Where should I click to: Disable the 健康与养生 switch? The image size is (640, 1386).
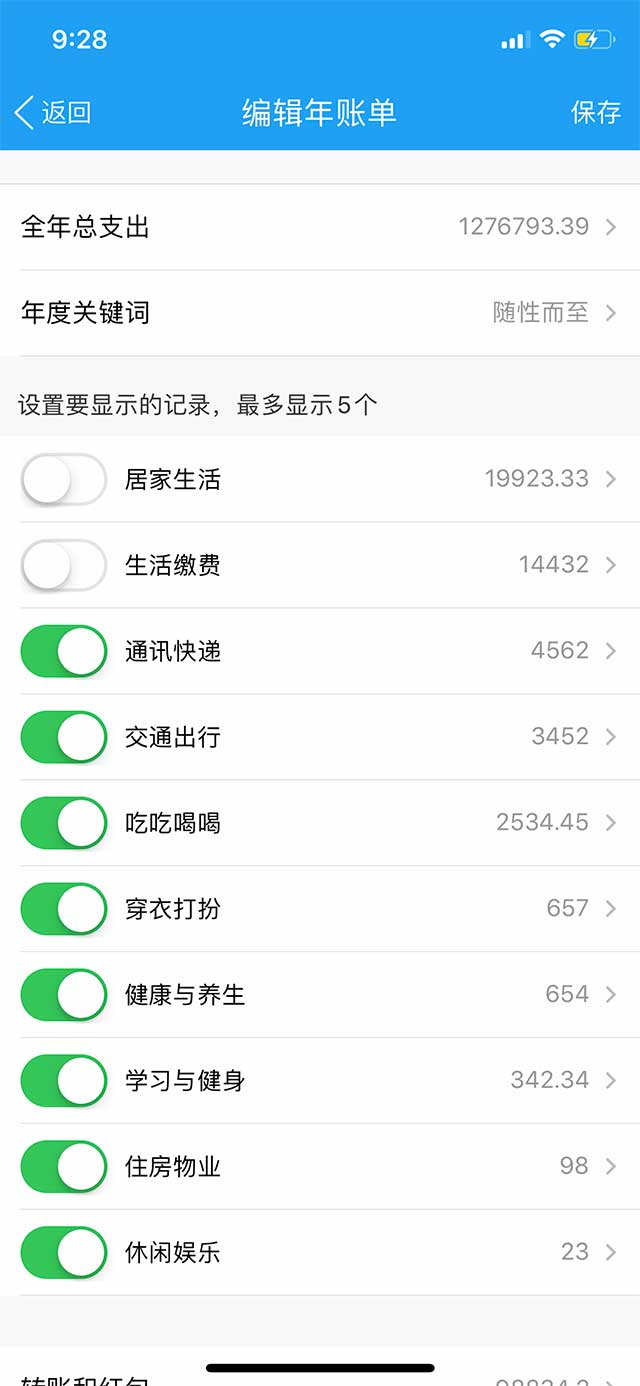(x=63, y=995)
